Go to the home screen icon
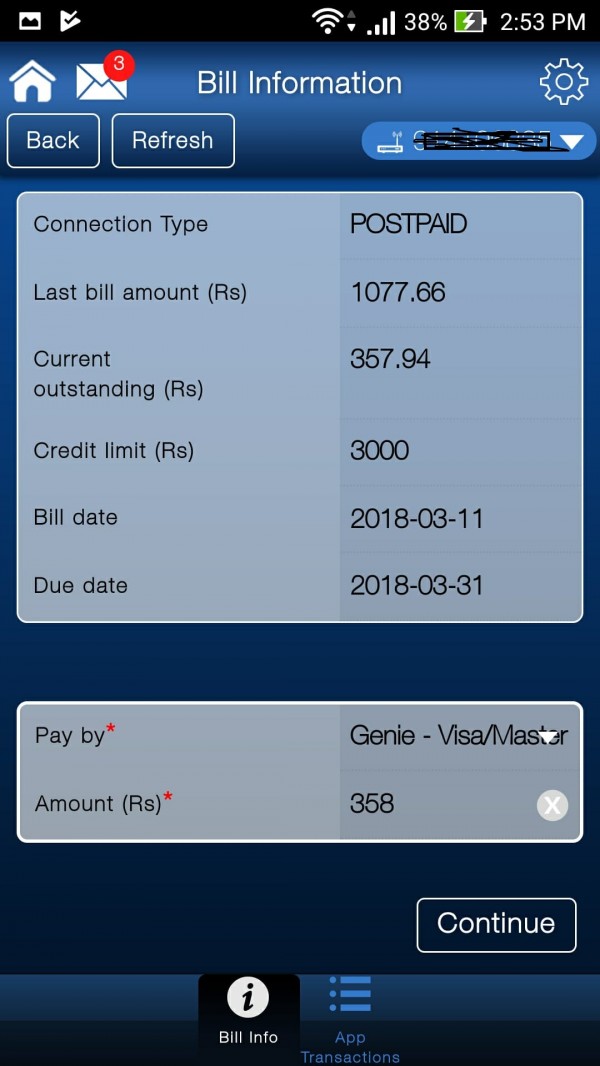This screenshot has height=1066, width=600. coord(32,82)
